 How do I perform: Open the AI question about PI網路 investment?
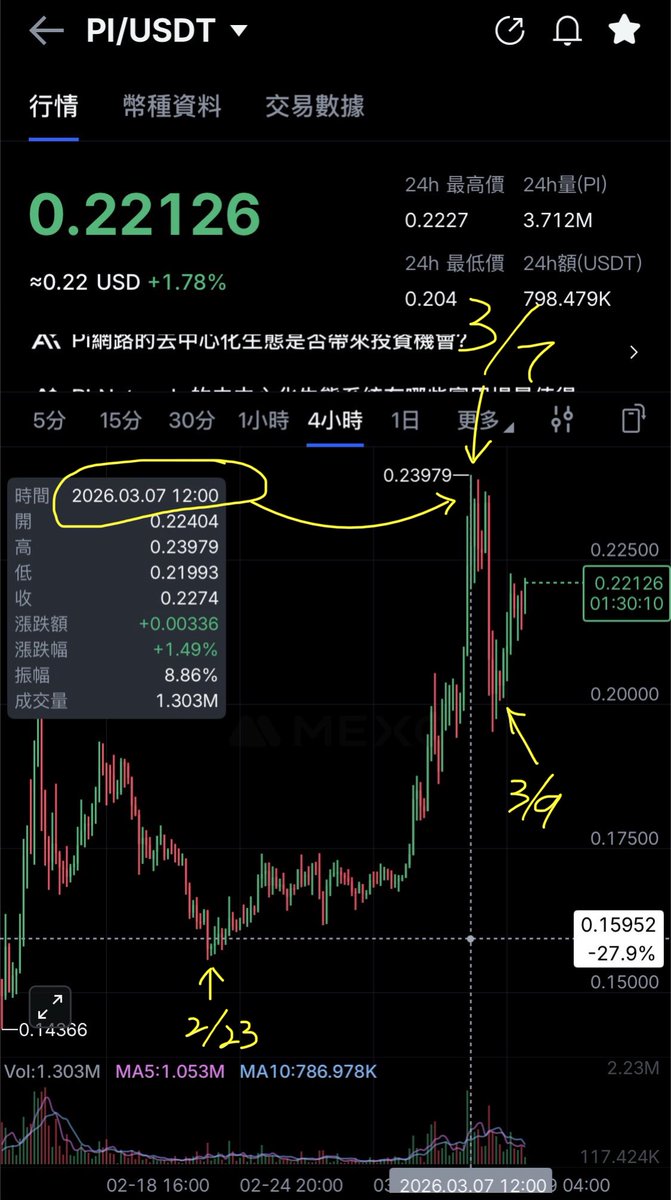point(330,342)
